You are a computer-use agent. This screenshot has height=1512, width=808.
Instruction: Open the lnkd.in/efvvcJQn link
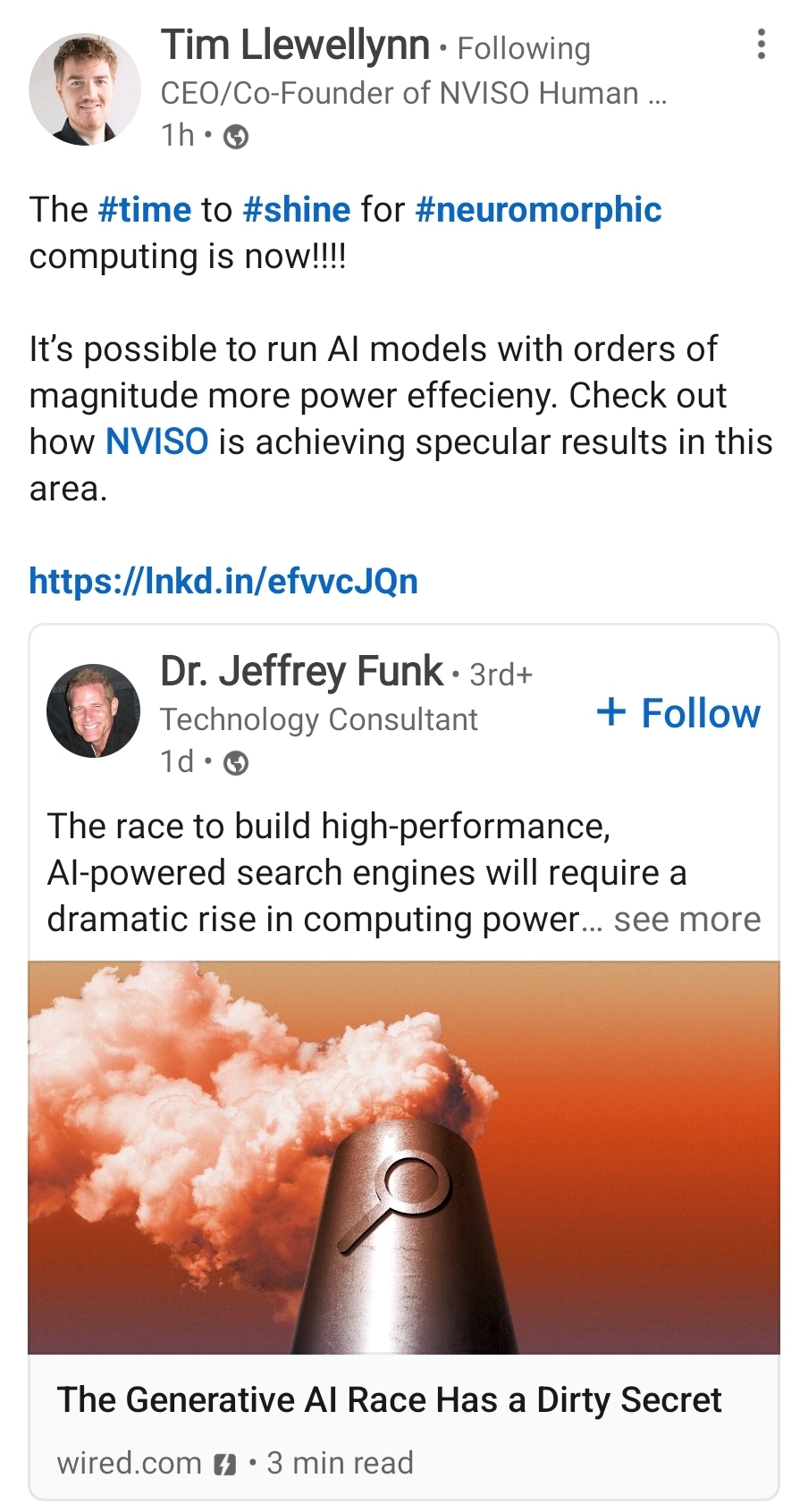[223, 581]
